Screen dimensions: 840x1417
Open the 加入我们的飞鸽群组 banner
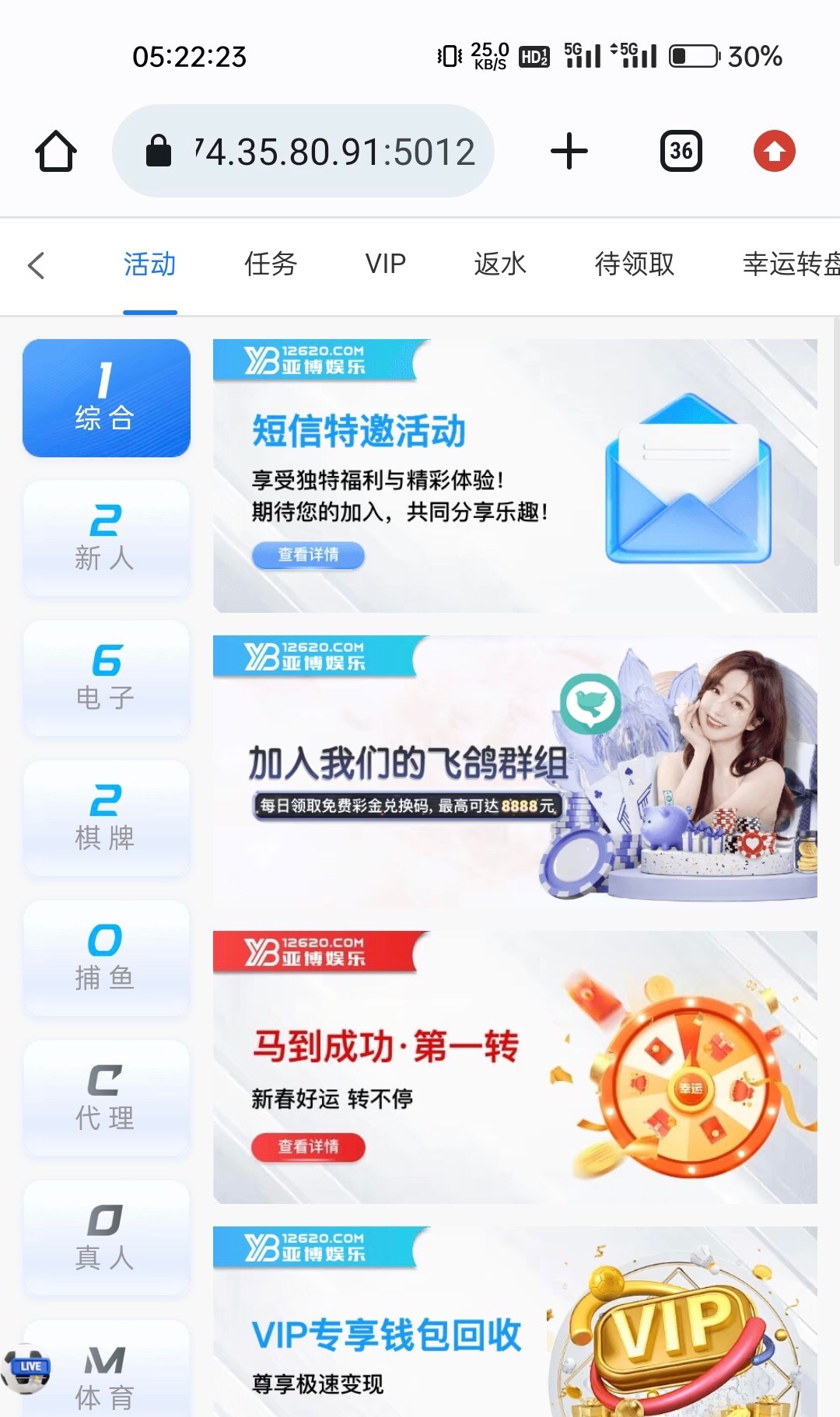click(x=513, y=770)
